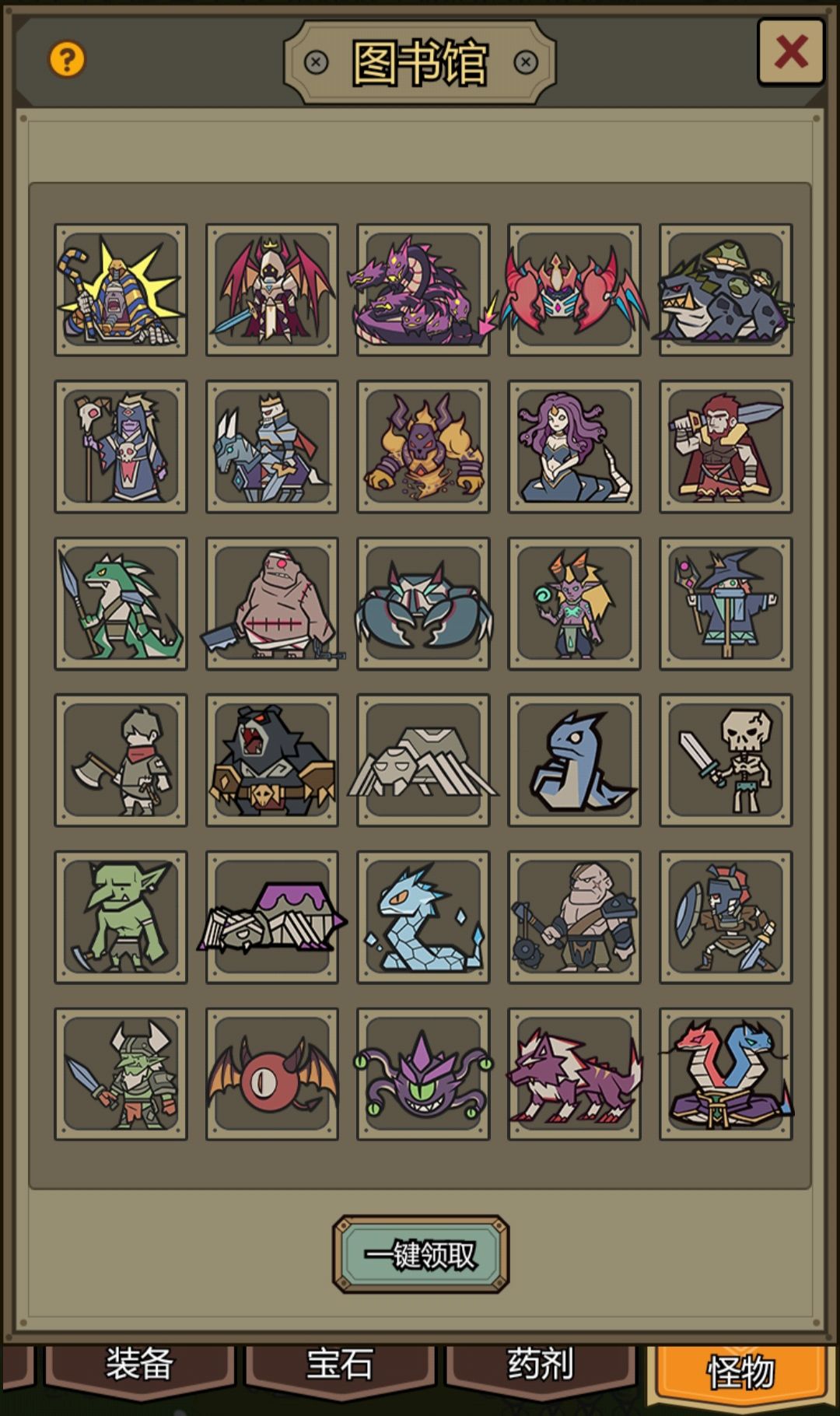Open the help question mark icon

[68, 57]
